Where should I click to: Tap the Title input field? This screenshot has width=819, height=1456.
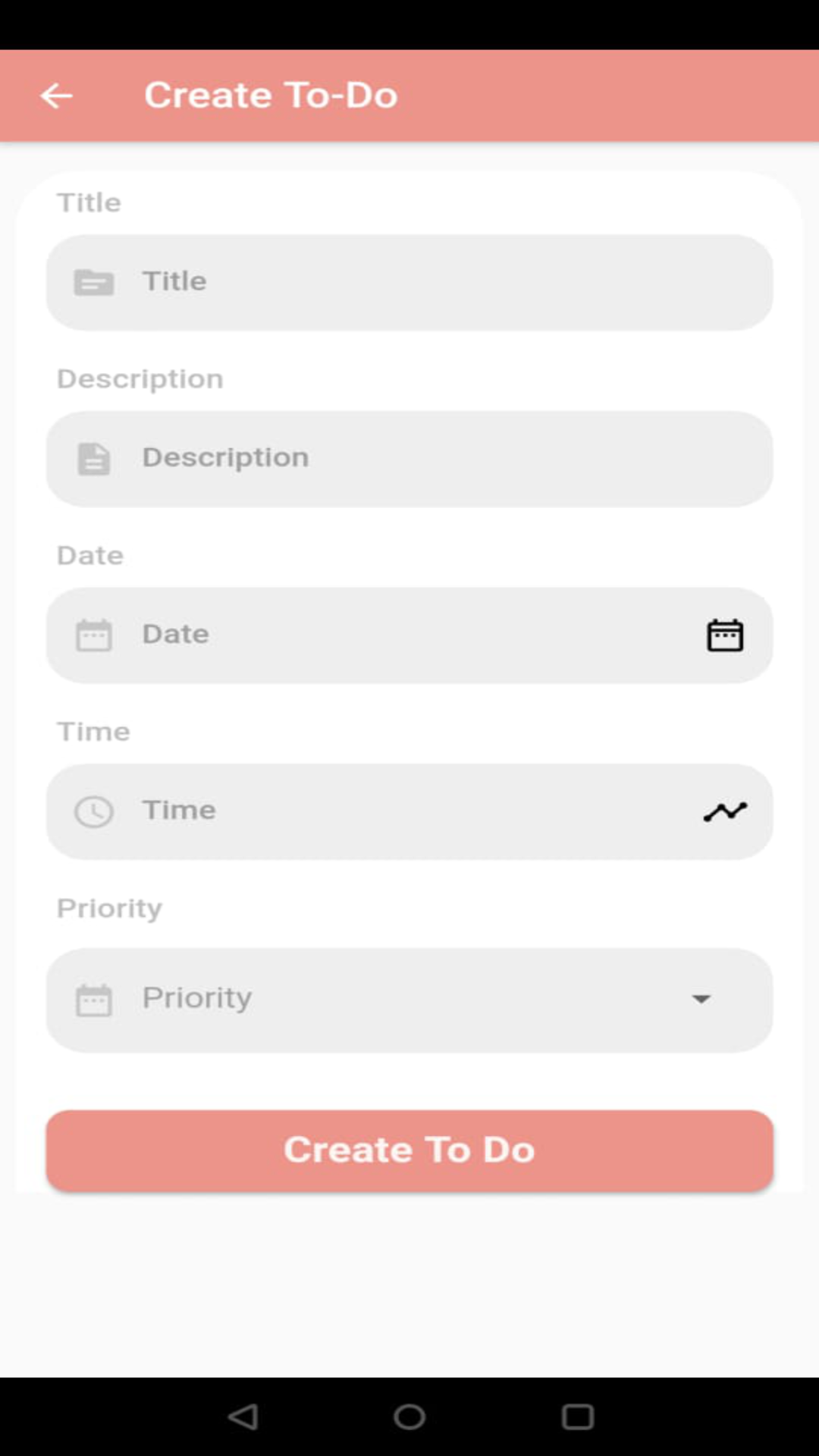coord(409,282)
